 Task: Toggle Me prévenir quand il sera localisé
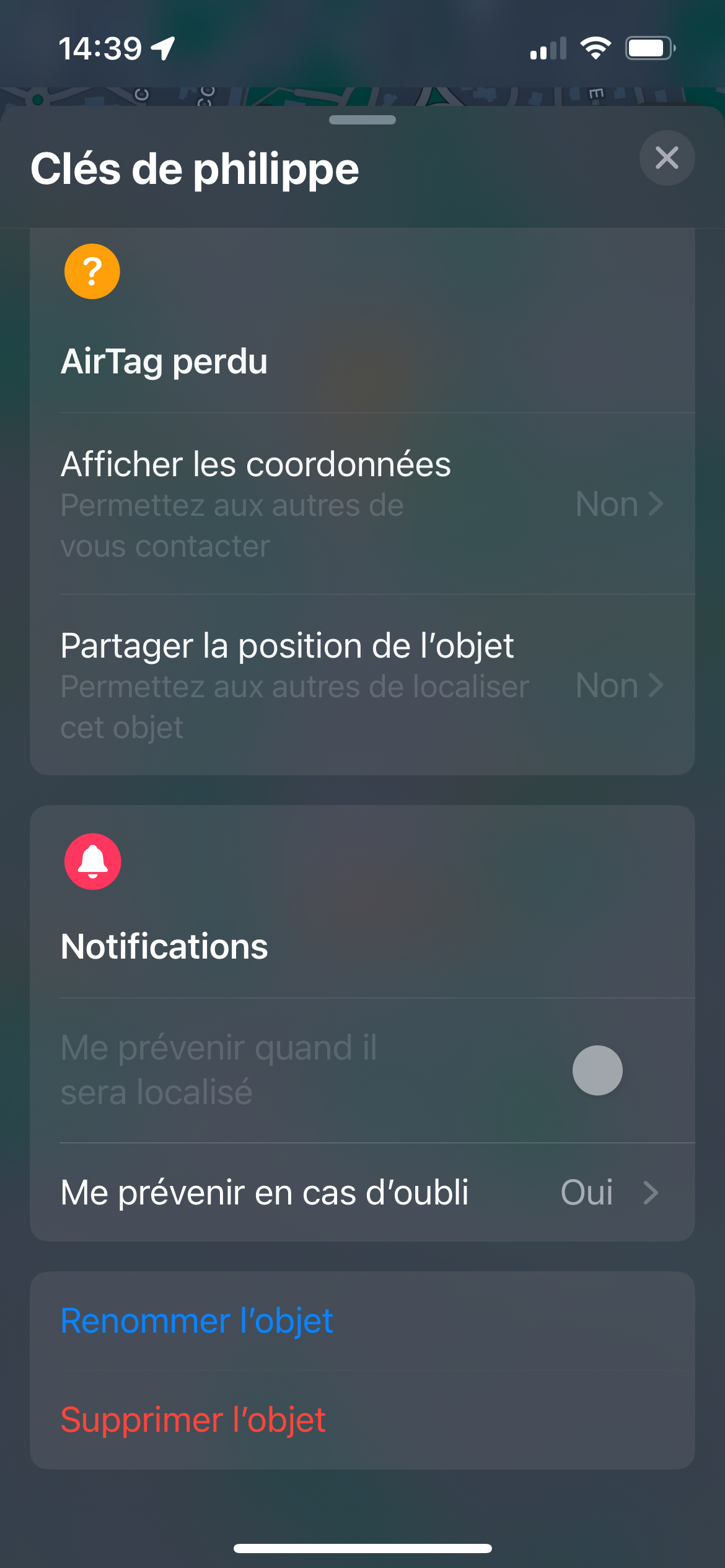[x=598, y=1070]
